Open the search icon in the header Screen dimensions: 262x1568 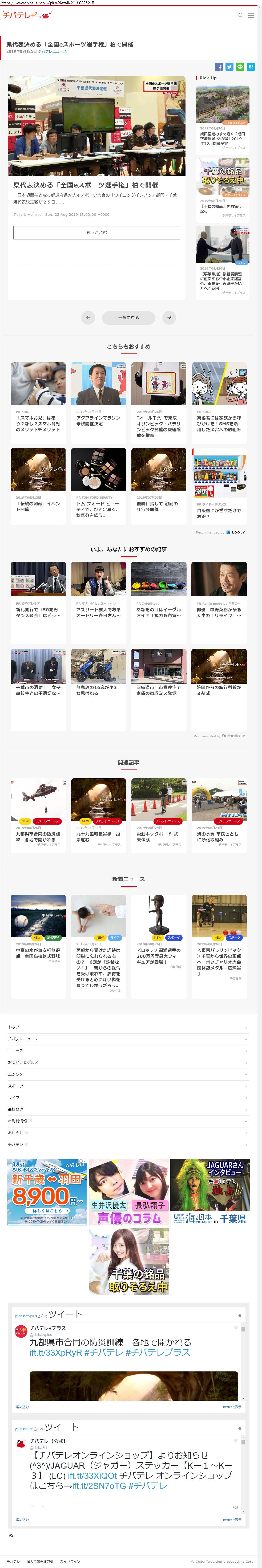[240, 15]
